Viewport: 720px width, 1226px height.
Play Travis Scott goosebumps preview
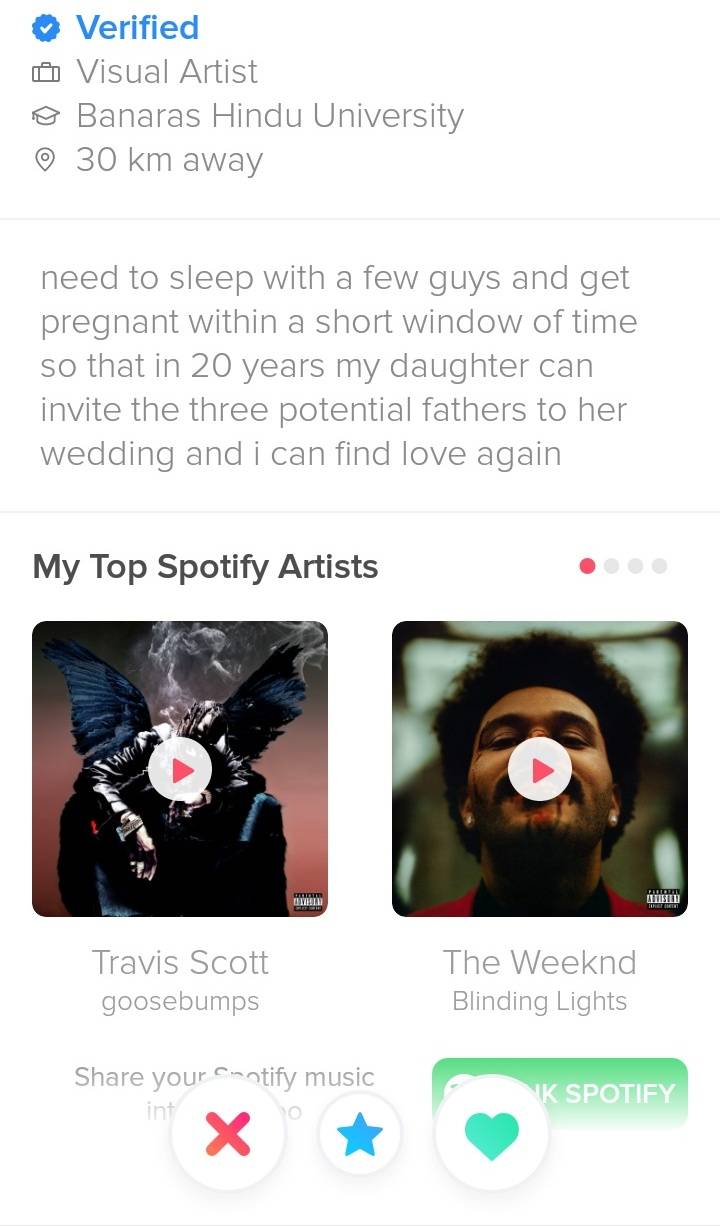[x=180, y=770]
